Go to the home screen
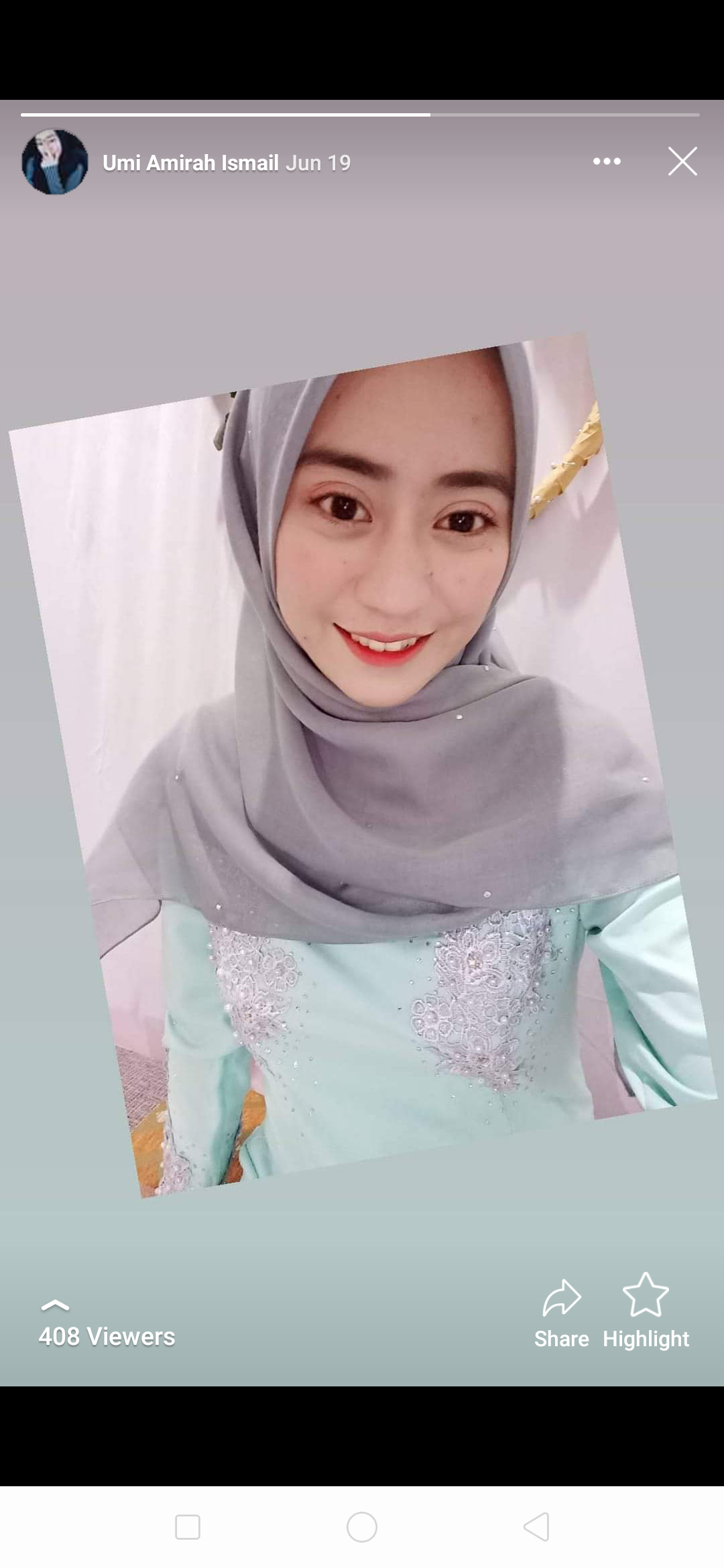This screenshot has width=724, height=1568. point(362,1527)
